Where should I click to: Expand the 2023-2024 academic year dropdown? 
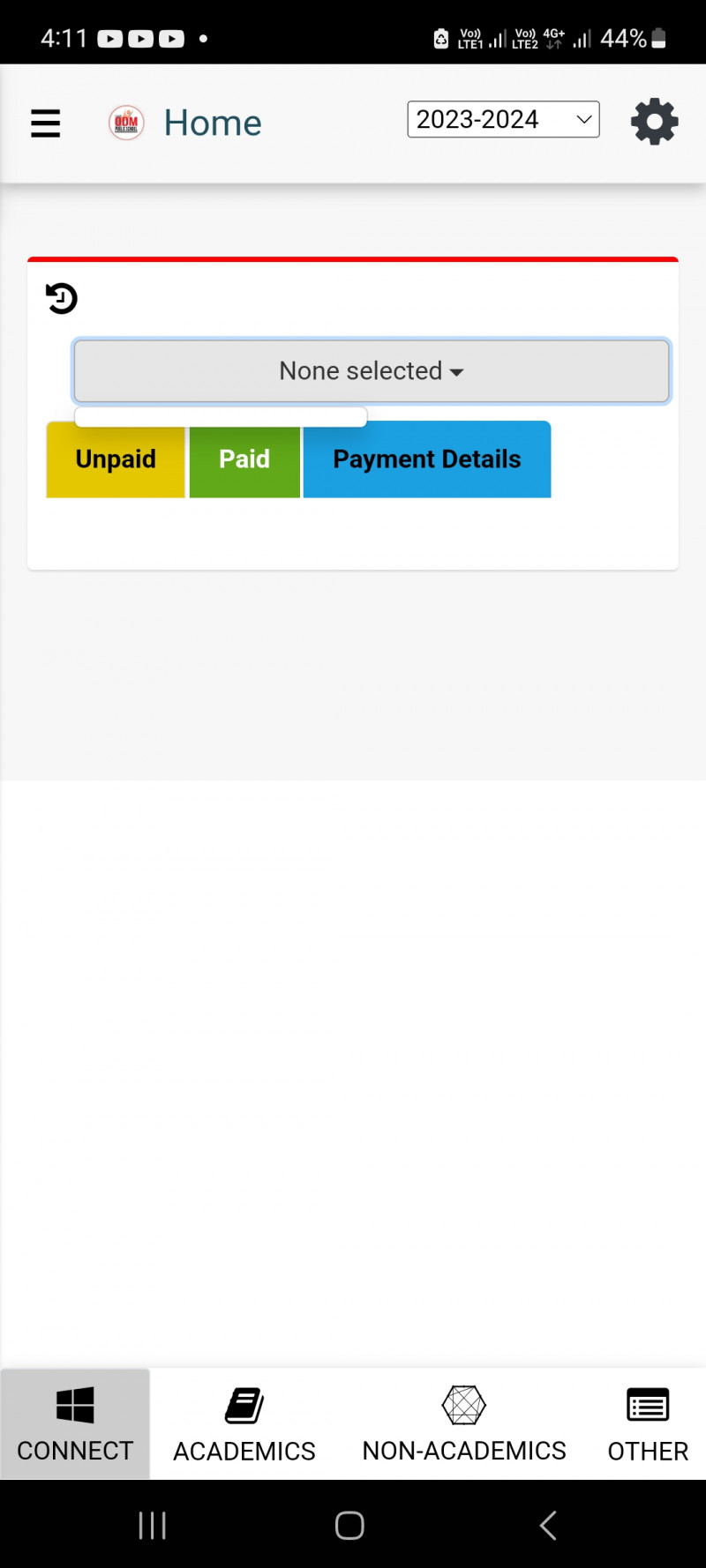503,120
